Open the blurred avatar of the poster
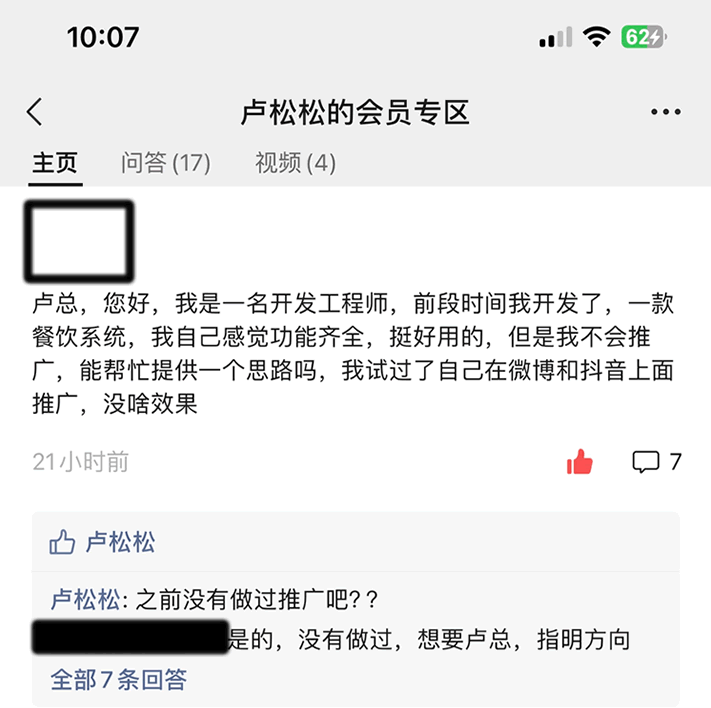Image resolution: width=711 pixels, height=708 pixels. pos(79,241)
